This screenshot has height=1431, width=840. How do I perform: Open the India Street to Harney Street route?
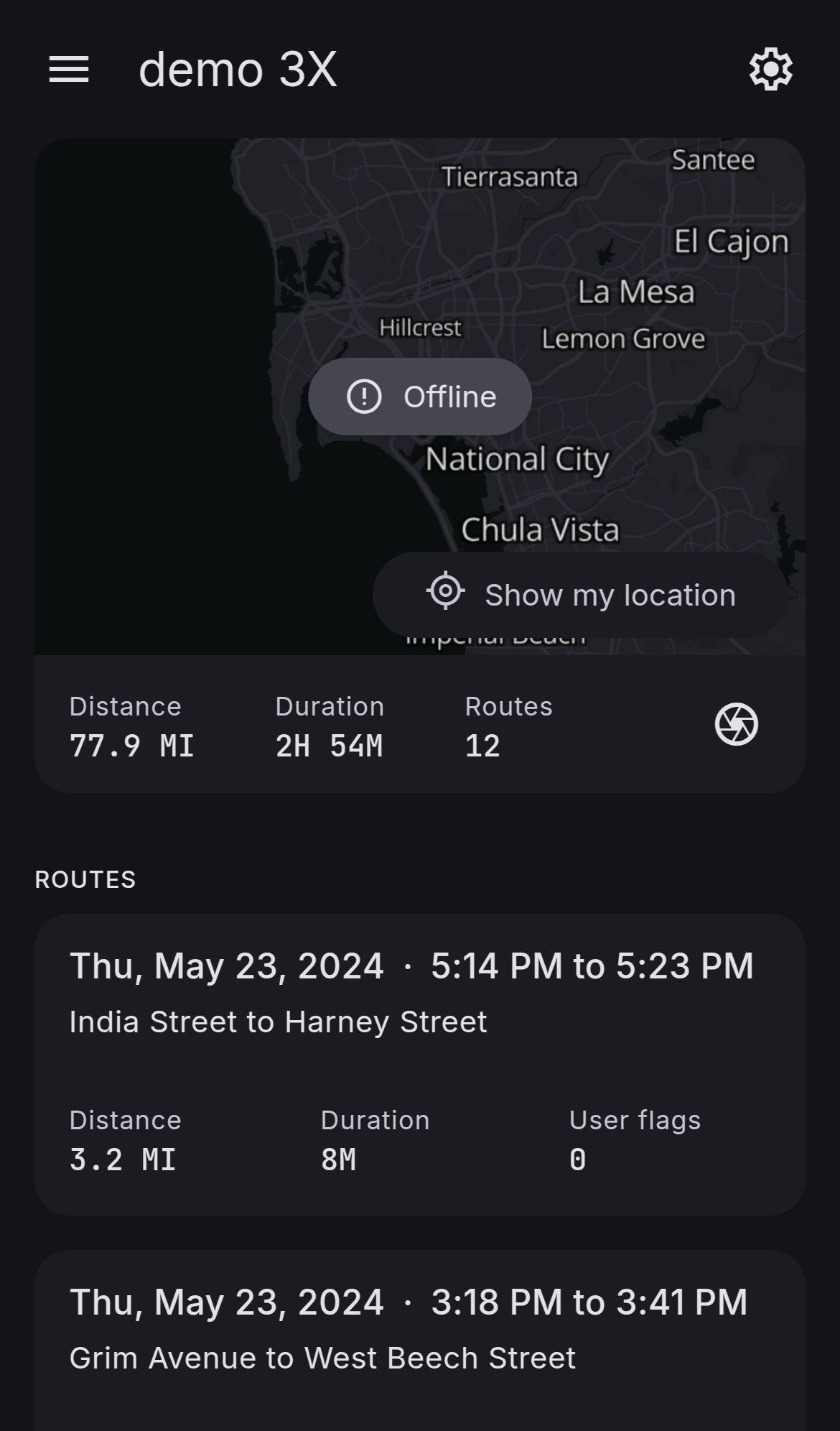(x=419, y=1063)
